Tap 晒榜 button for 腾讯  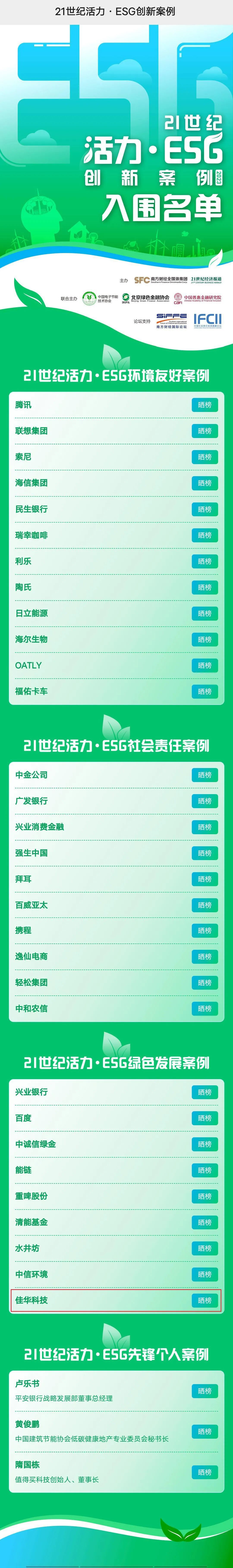click(x=204, y=405)
